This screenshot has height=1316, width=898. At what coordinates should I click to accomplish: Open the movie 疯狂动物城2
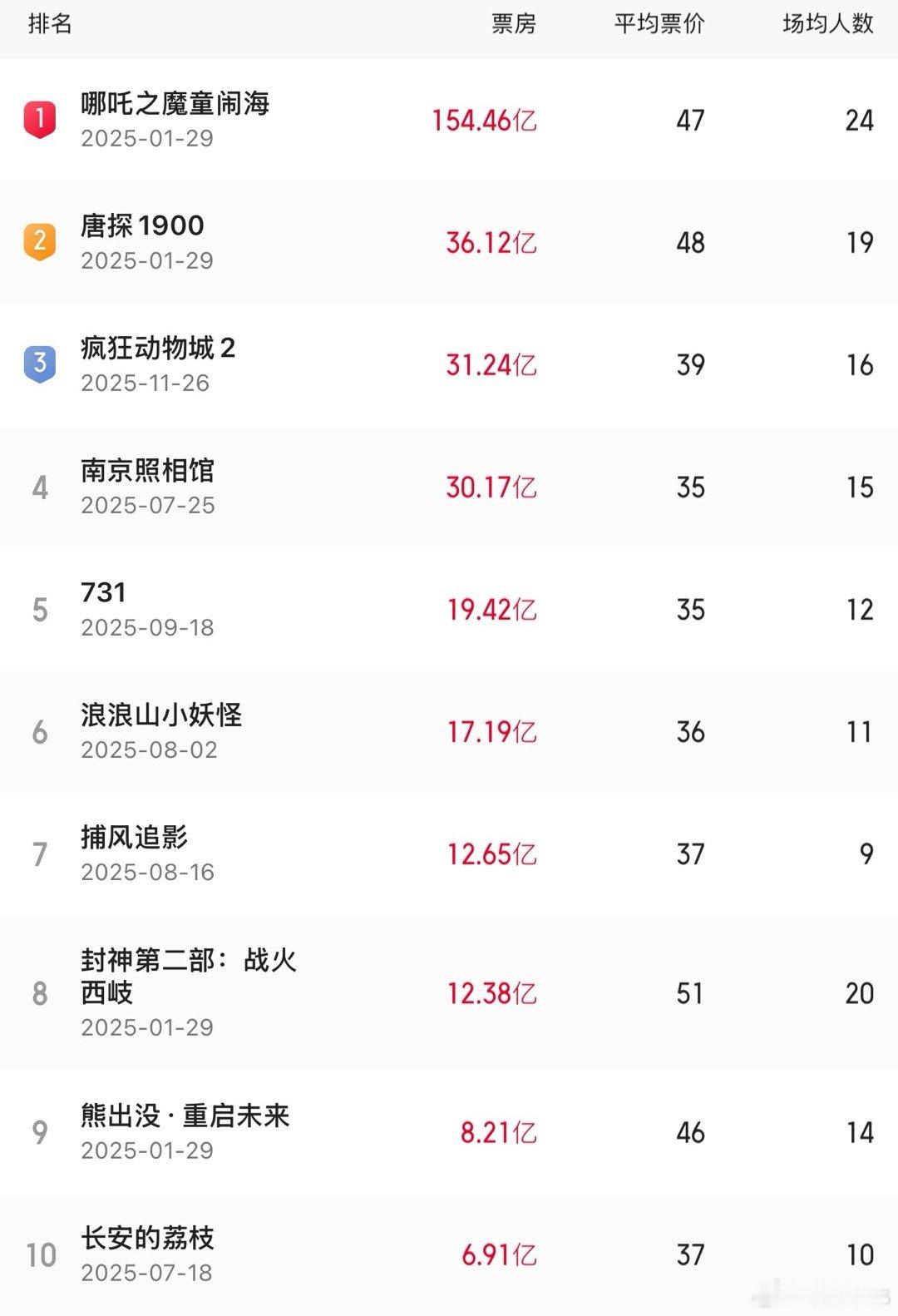click(x=158, y=348)
